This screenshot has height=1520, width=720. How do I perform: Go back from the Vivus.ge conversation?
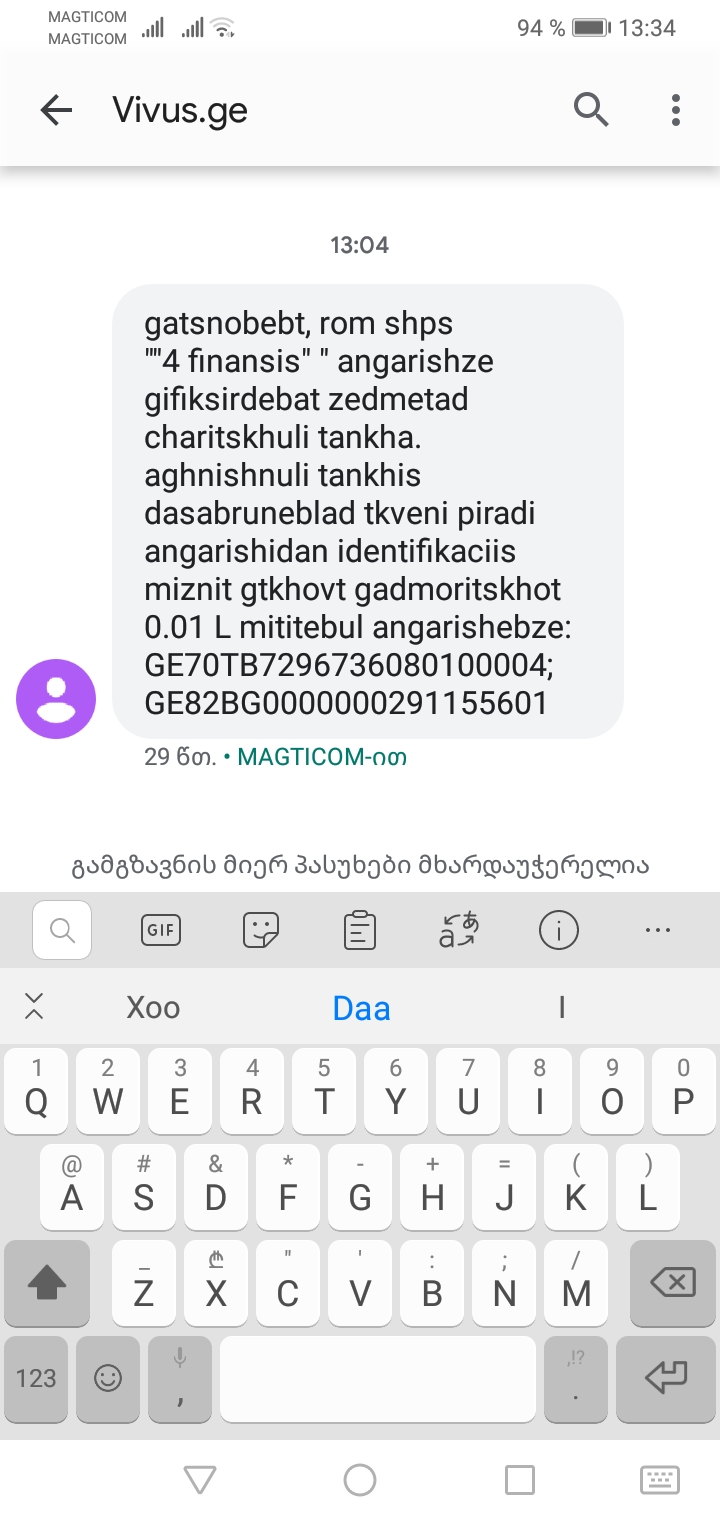56,110
